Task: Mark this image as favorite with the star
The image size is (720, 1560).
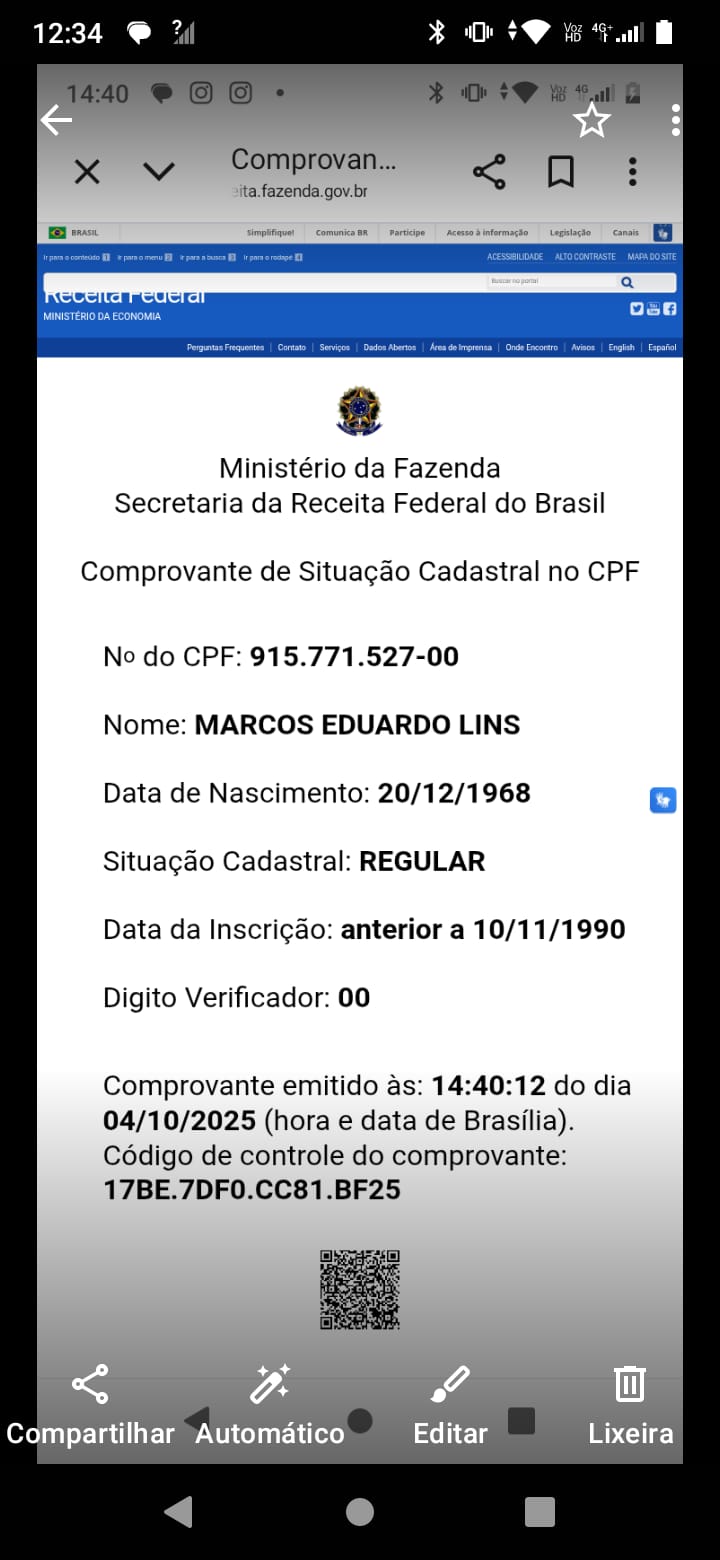Action: (x=591, y=121)
